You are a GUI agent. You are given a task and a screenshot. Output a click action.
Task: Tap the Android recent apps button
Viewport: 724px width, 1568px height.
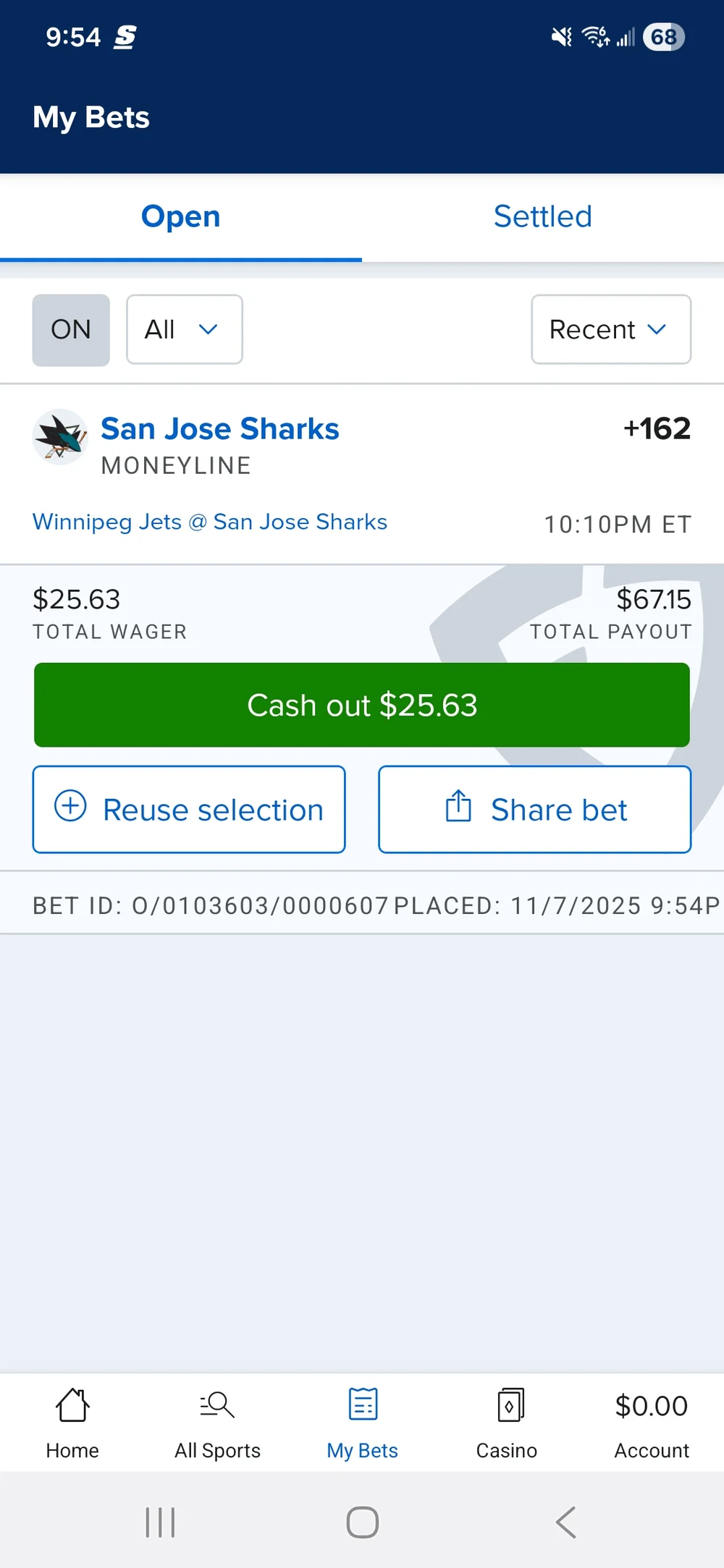pyautogui.click(x=159, y=1521)
